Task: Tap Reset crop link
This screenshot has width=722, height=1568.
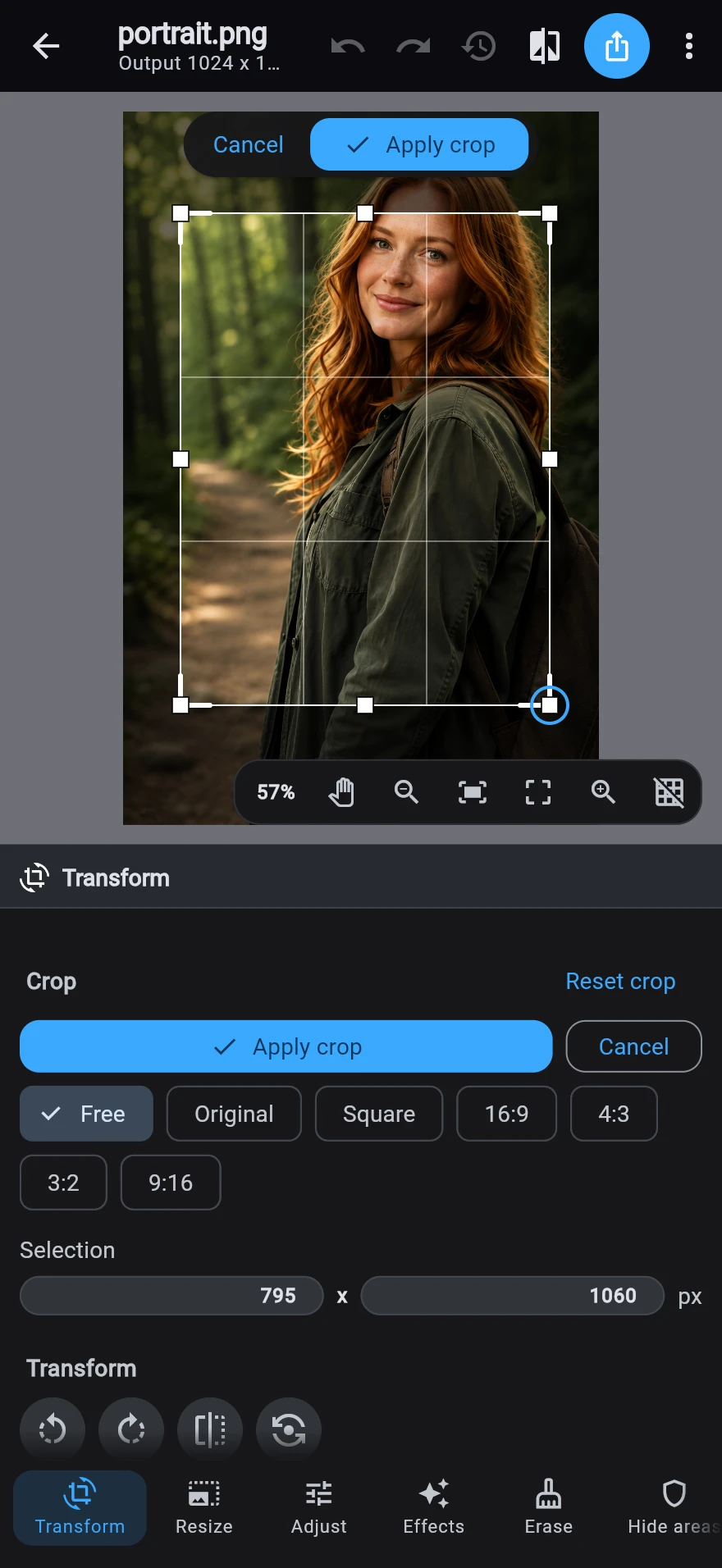Action: [x=620, y=981]
